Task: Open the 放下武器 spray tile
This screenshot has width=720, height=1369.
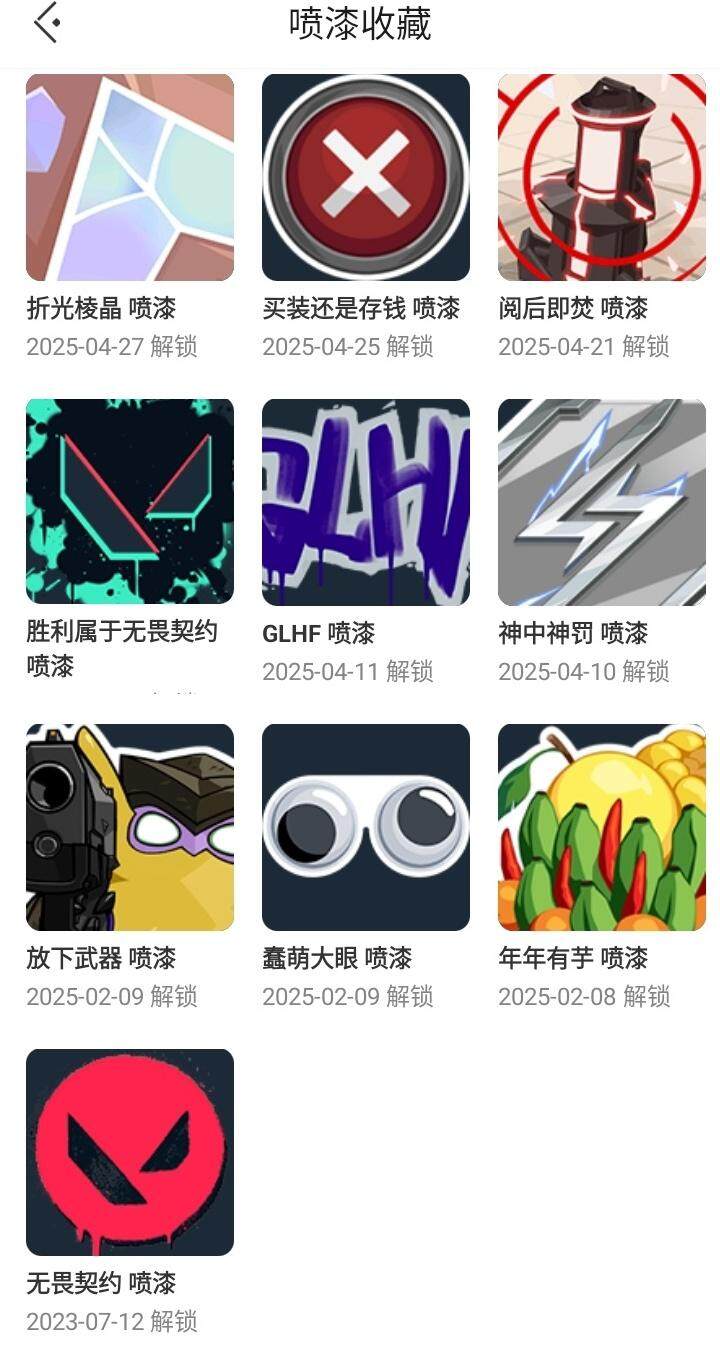Action: [x=130, y=827]
